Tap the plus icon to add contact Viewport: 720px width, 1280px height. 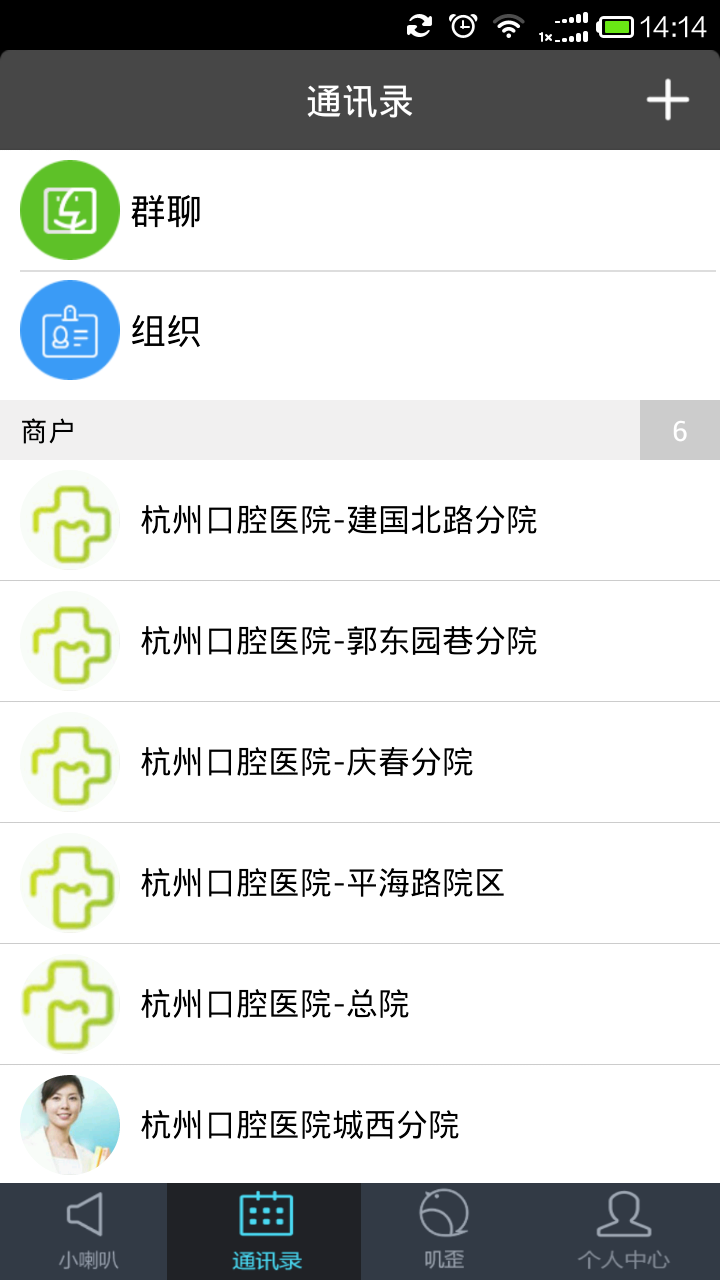(x=668, y=100)
